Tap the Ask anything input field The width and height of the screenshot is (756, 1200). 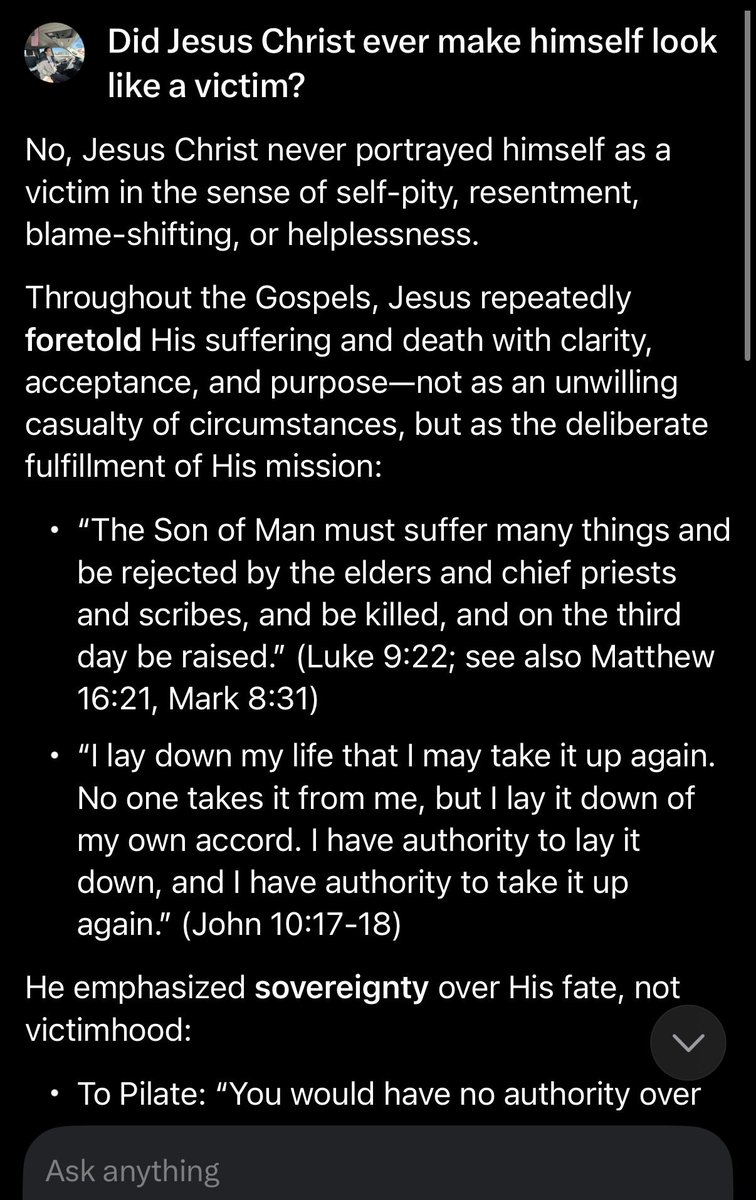point(378,1170)
